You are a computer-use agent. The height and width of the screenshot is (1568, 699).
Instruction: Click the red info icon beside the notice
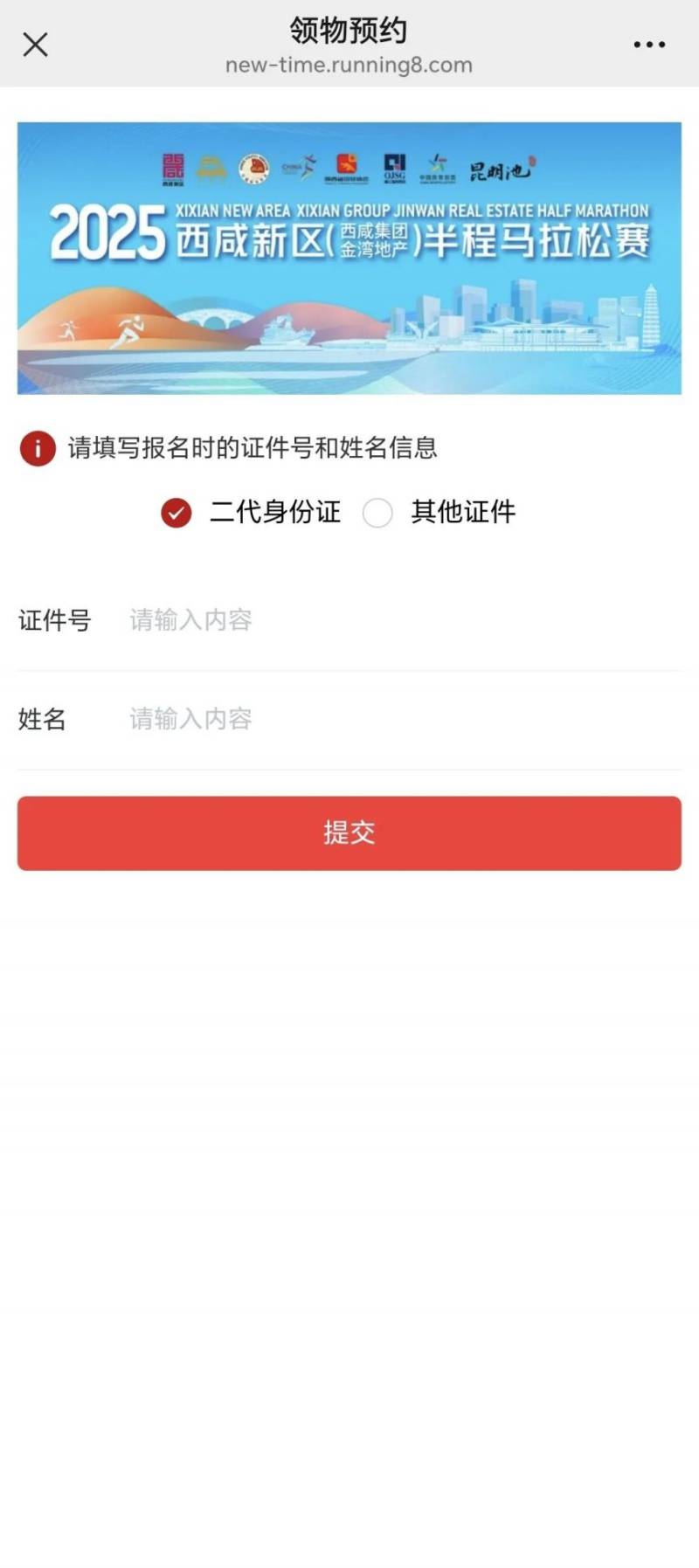(37, 449)
